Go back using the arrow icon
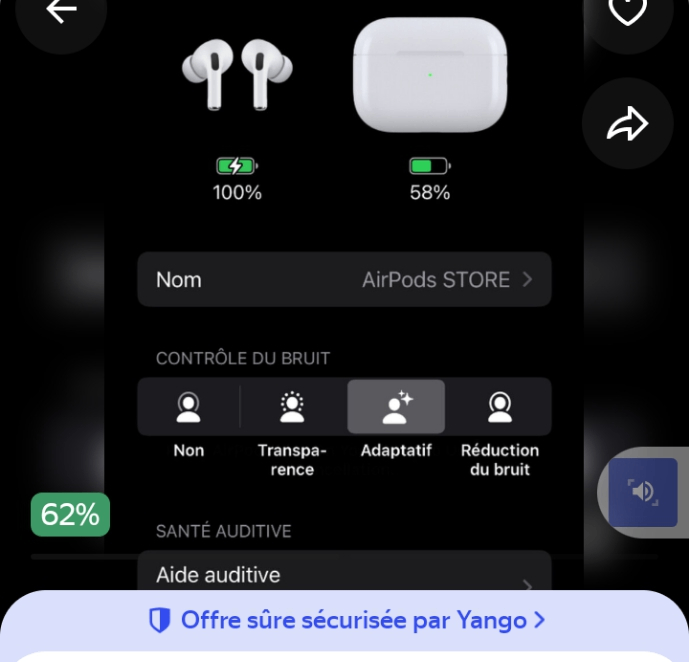This screenshot has height=662, width=689. pos(62,12)
